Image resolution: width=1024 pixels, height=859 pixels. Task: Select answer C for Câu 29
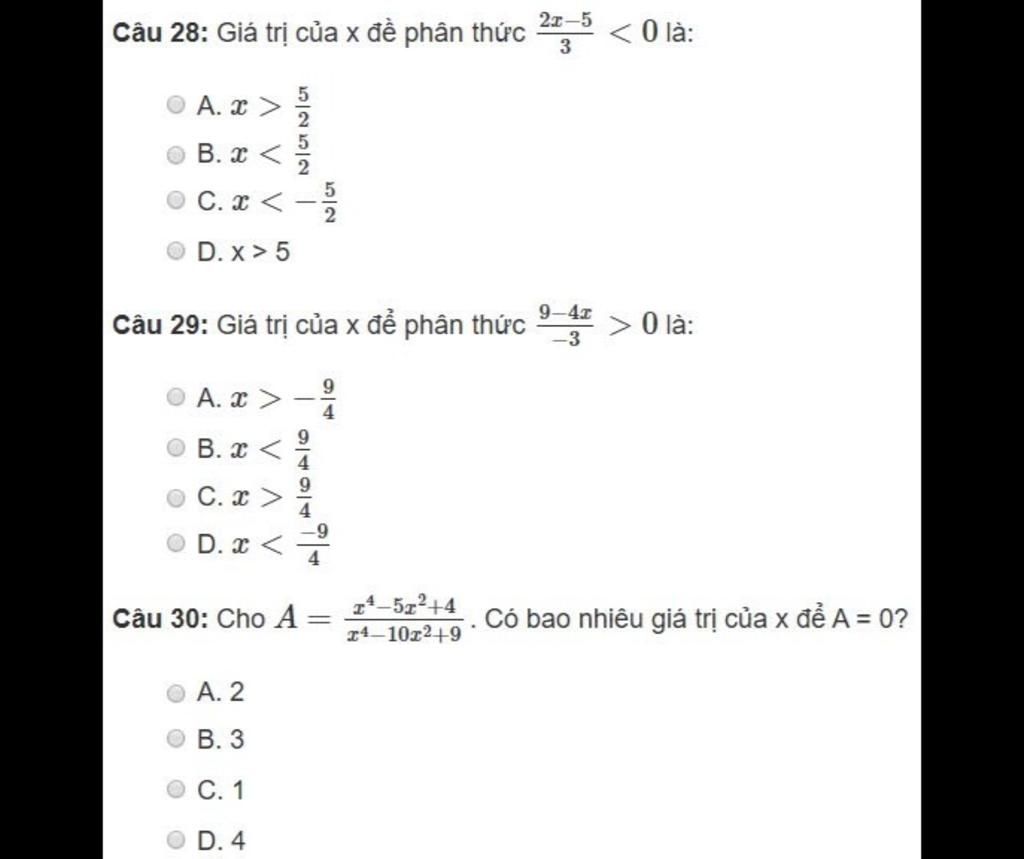[x=176, y=496]
